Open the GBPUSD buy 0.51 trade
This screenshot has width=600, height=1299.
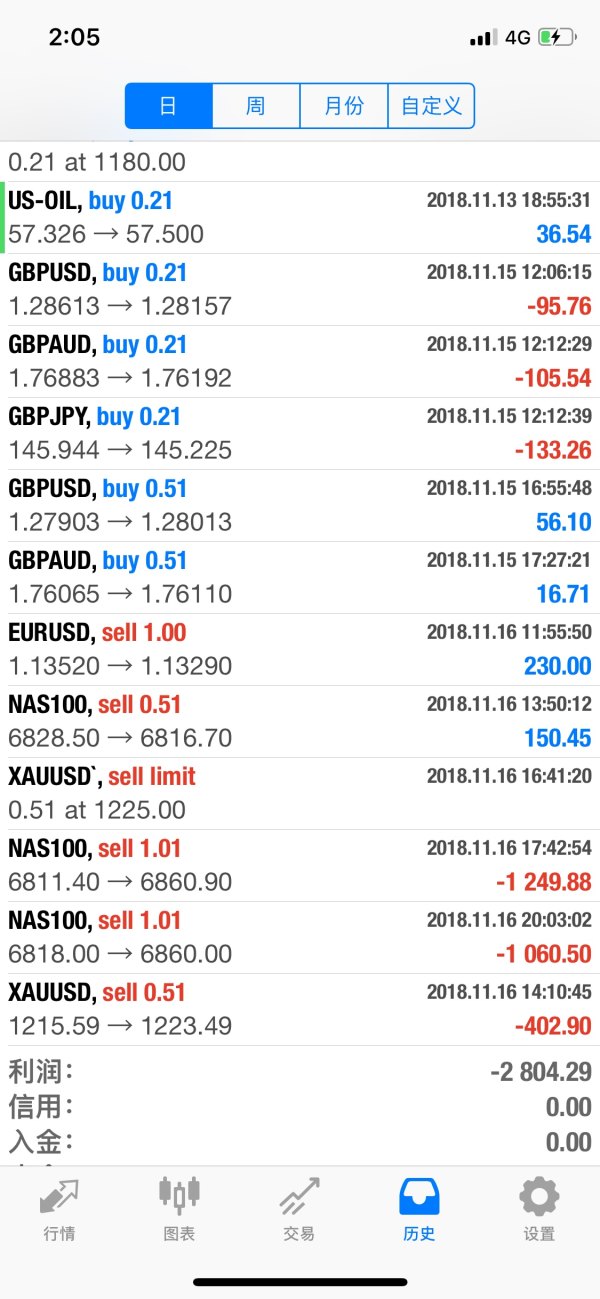point(300,506)
